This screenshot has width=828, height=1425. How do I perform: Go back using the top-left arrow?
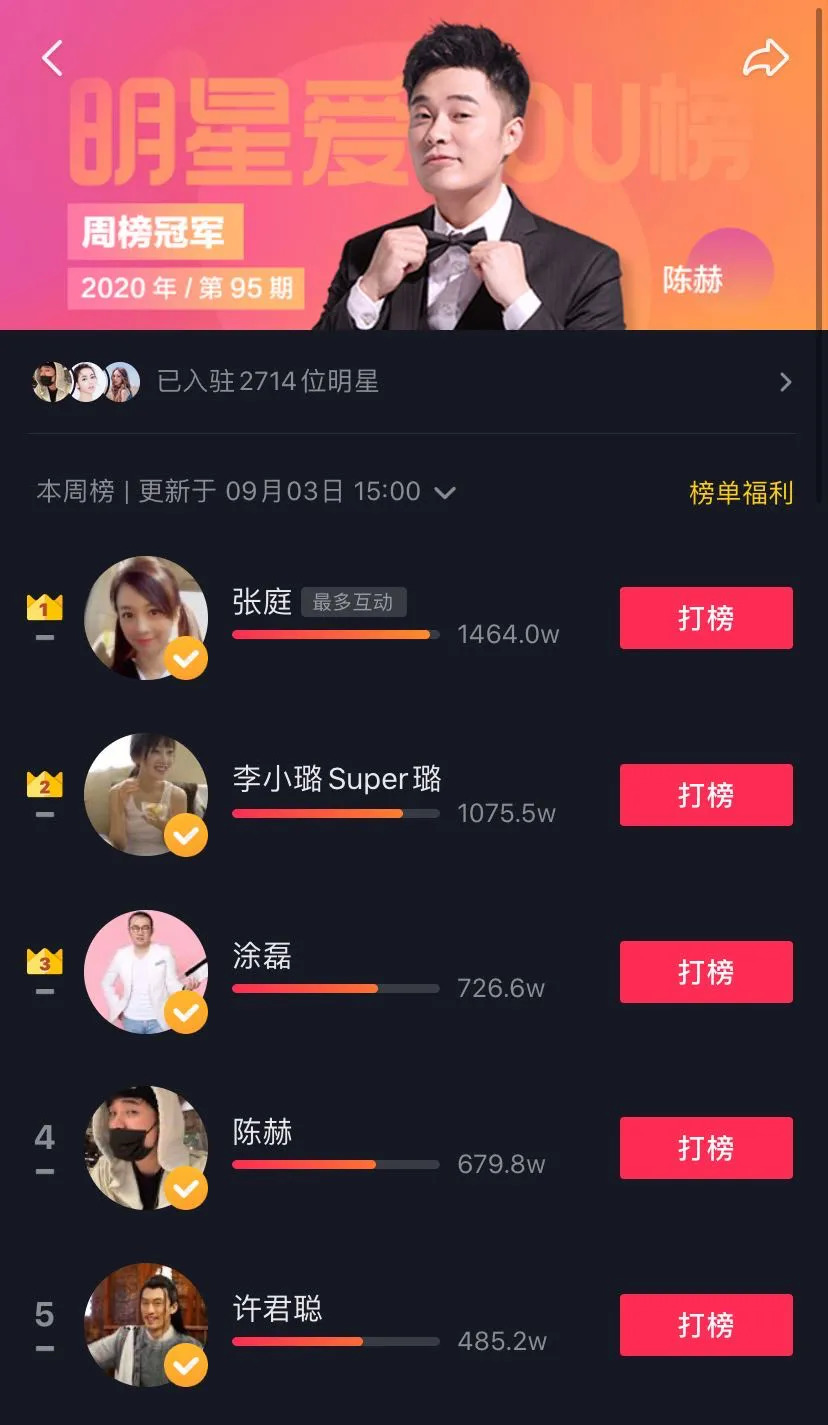point(52,59)
